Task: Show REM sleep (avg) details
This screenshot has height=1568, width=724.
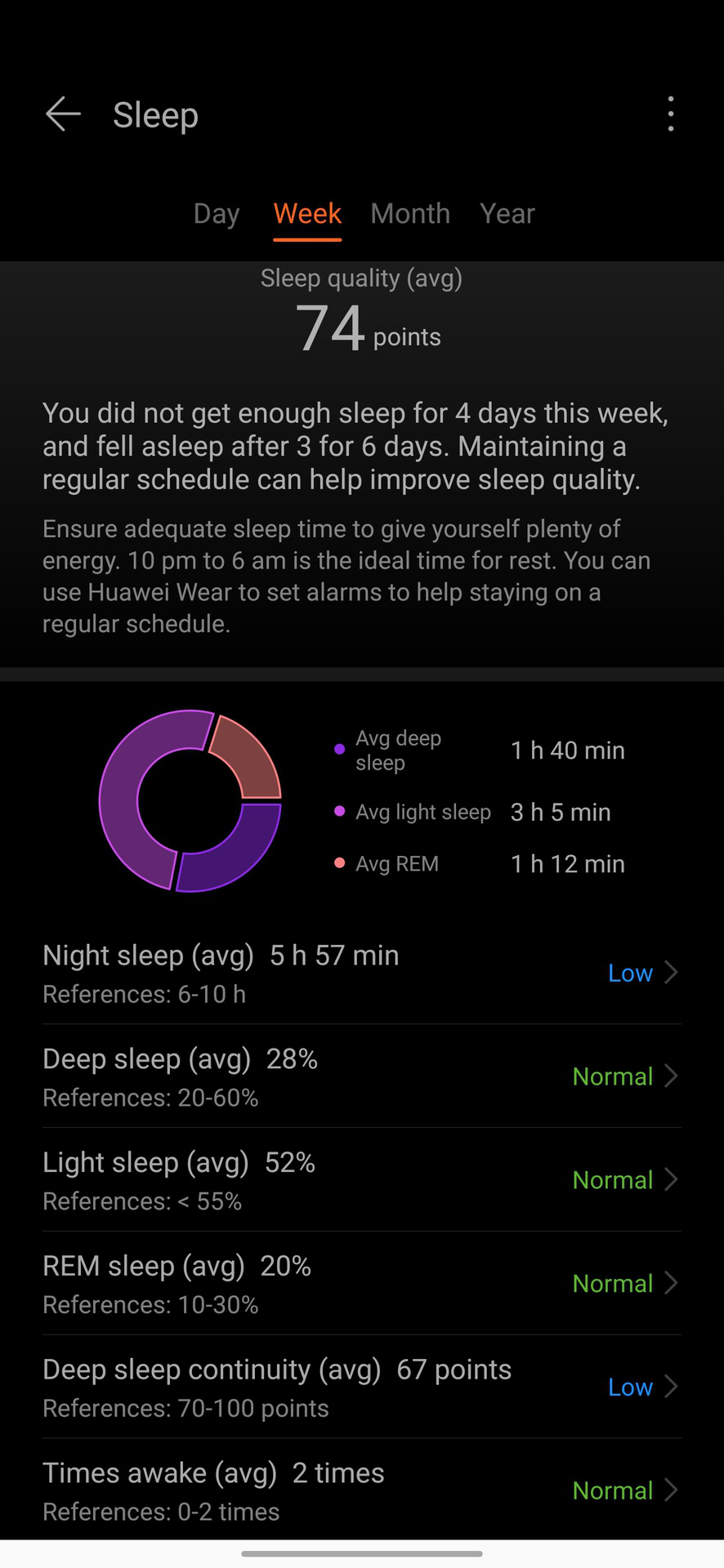Action: tap(362, 1284)
